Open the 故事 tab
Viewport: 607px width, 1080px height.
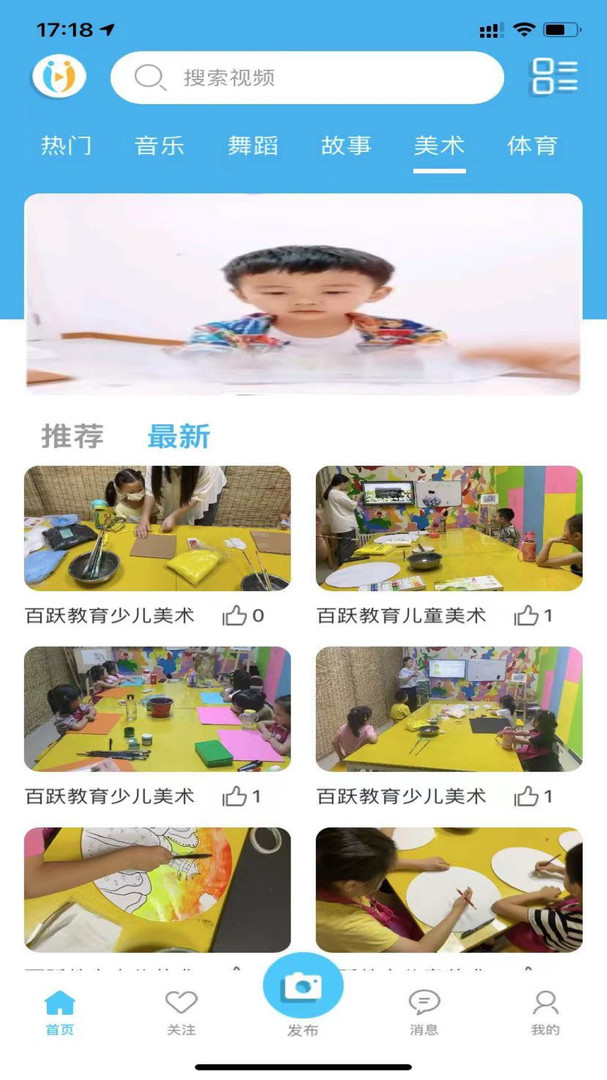click(x=346, y=145)
